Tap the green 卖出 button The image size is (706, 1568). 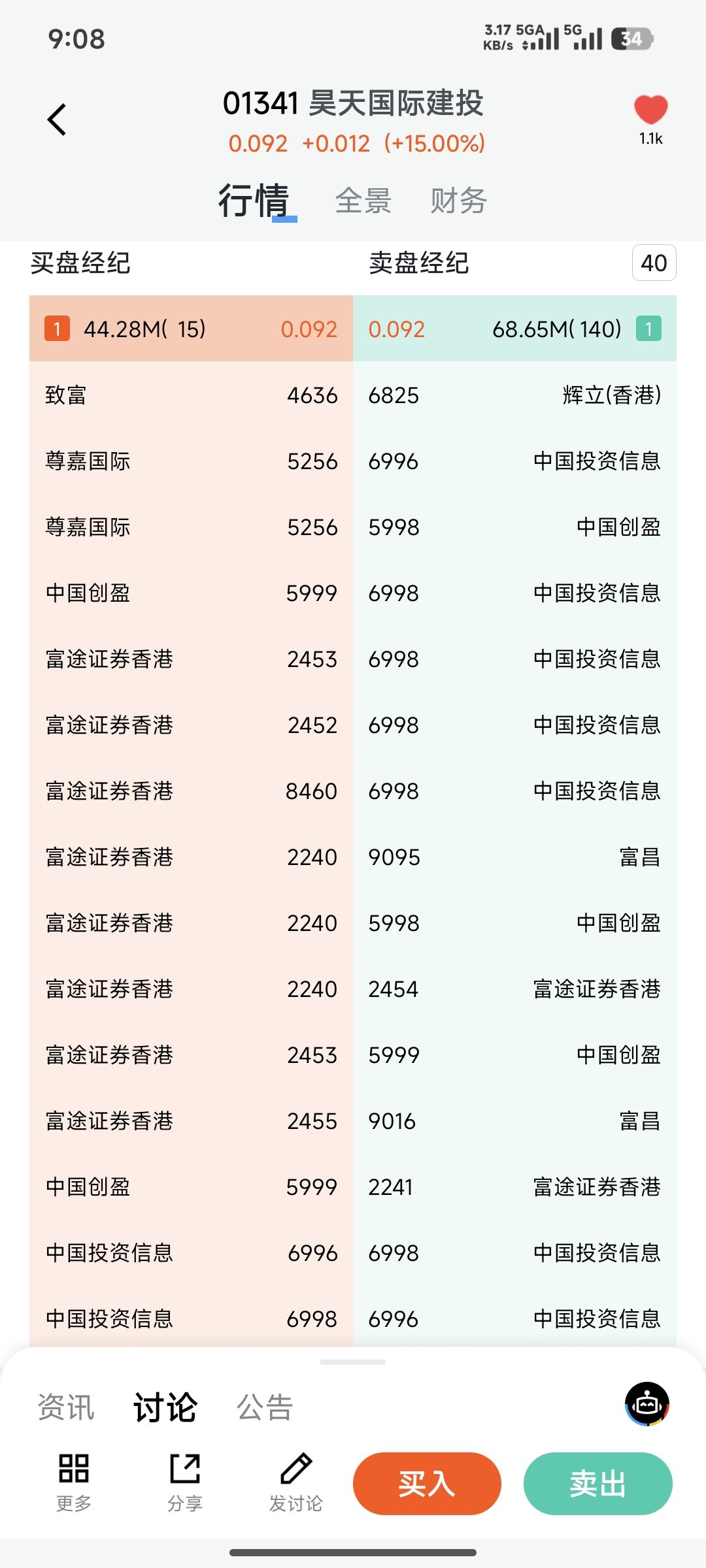pos(597,1484)
